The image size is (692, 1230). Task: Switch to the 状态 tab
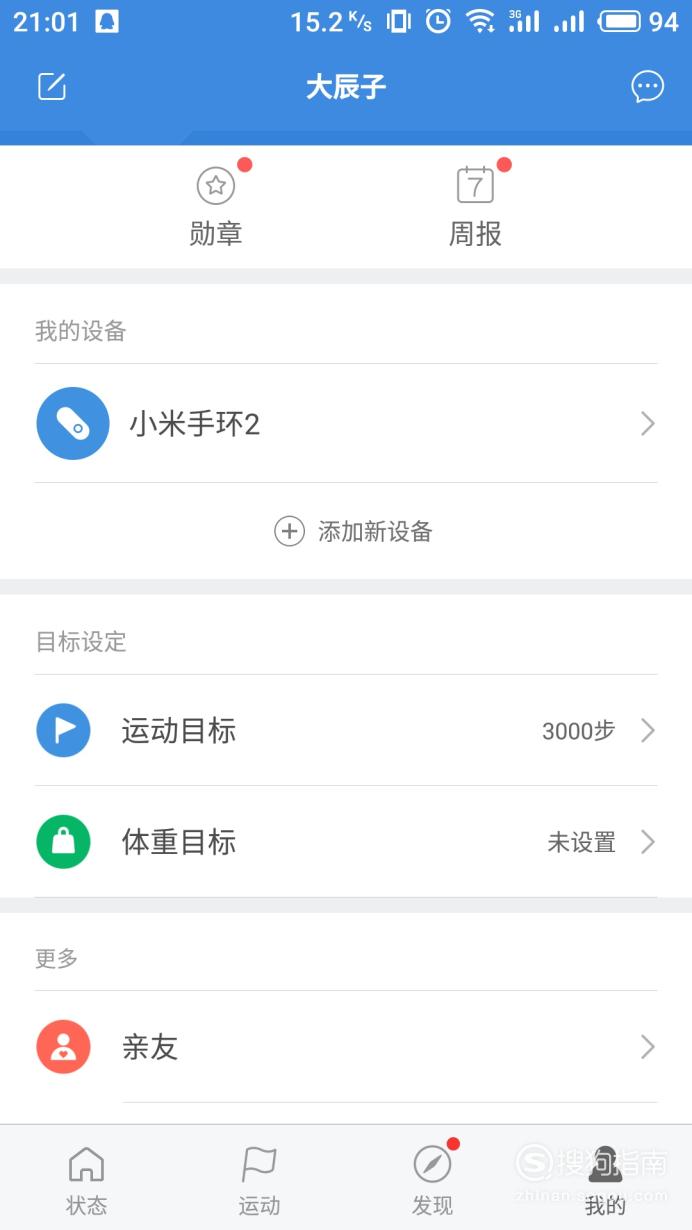point(86,1180)
